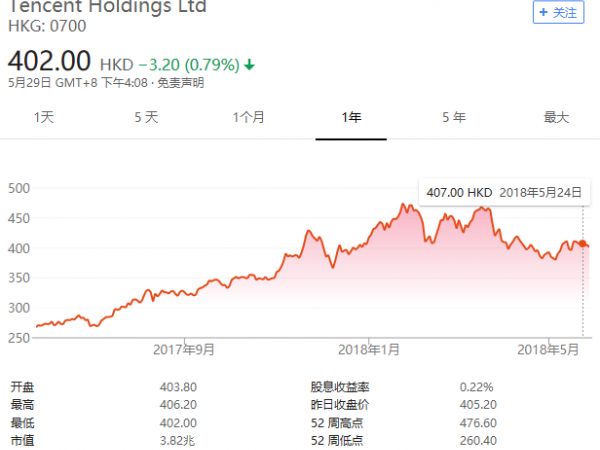Viewport: 600px width, 450px height.
Task: Select the 5 天 chart range
Action: coord(146,117)
